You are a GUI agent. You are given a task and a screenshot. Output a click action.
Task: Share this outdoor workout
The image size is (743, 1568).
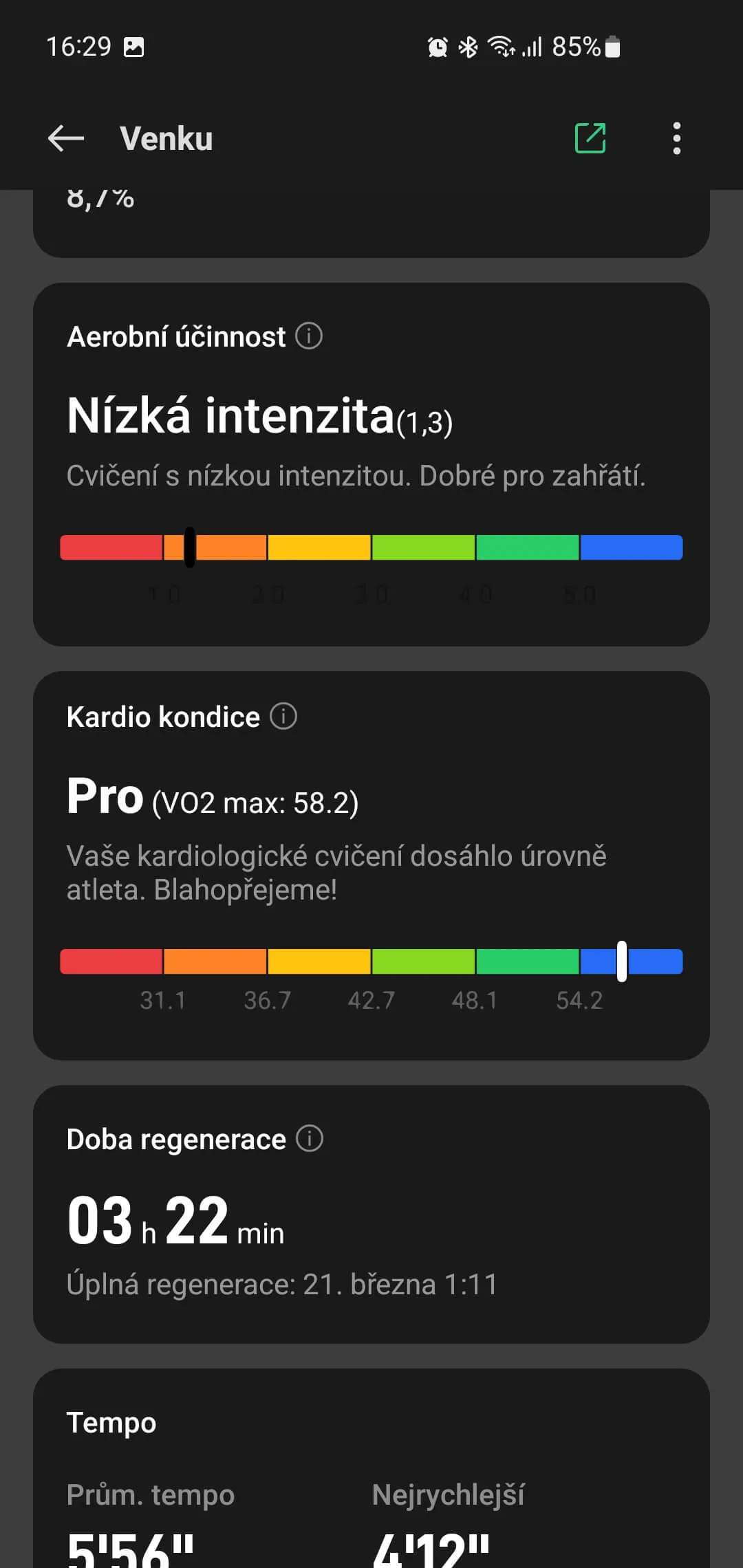[590, 138]
